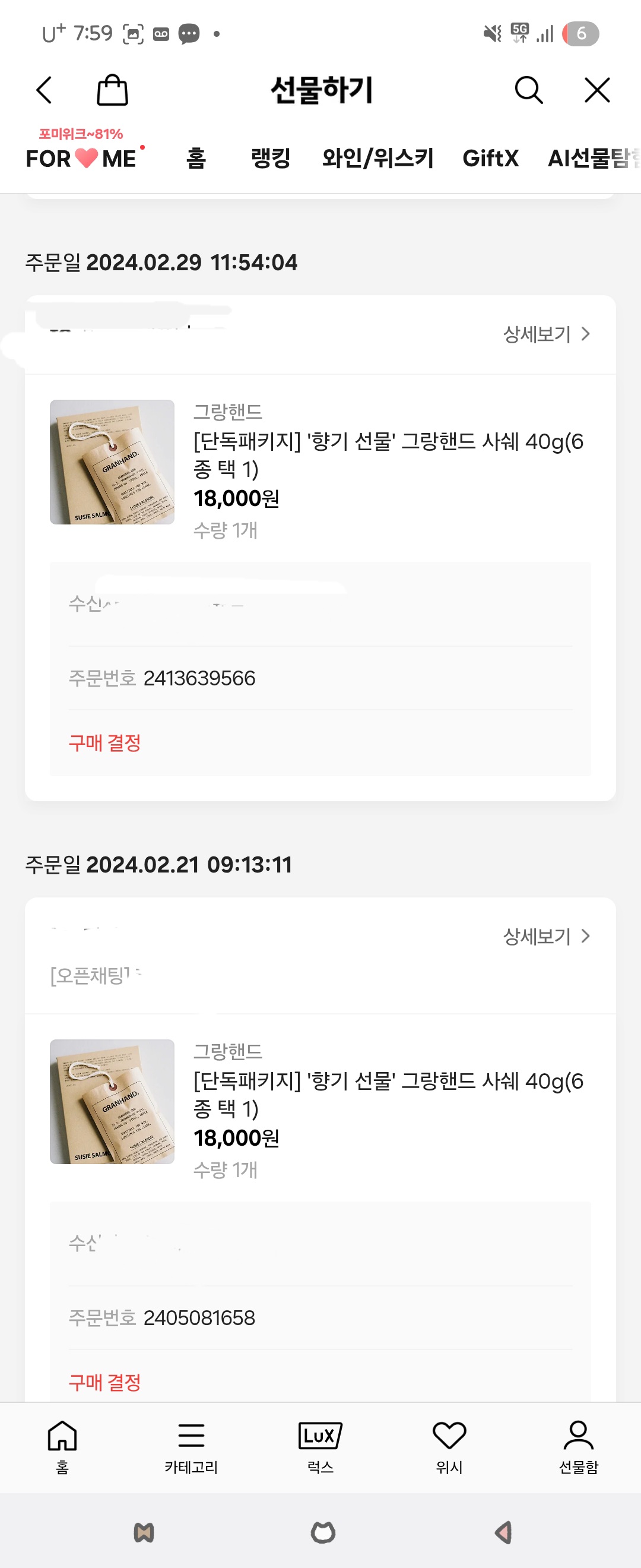Select the GiftX tab
The width and height of the screenshot is (641, 1568).
click(x=490, y=158)
